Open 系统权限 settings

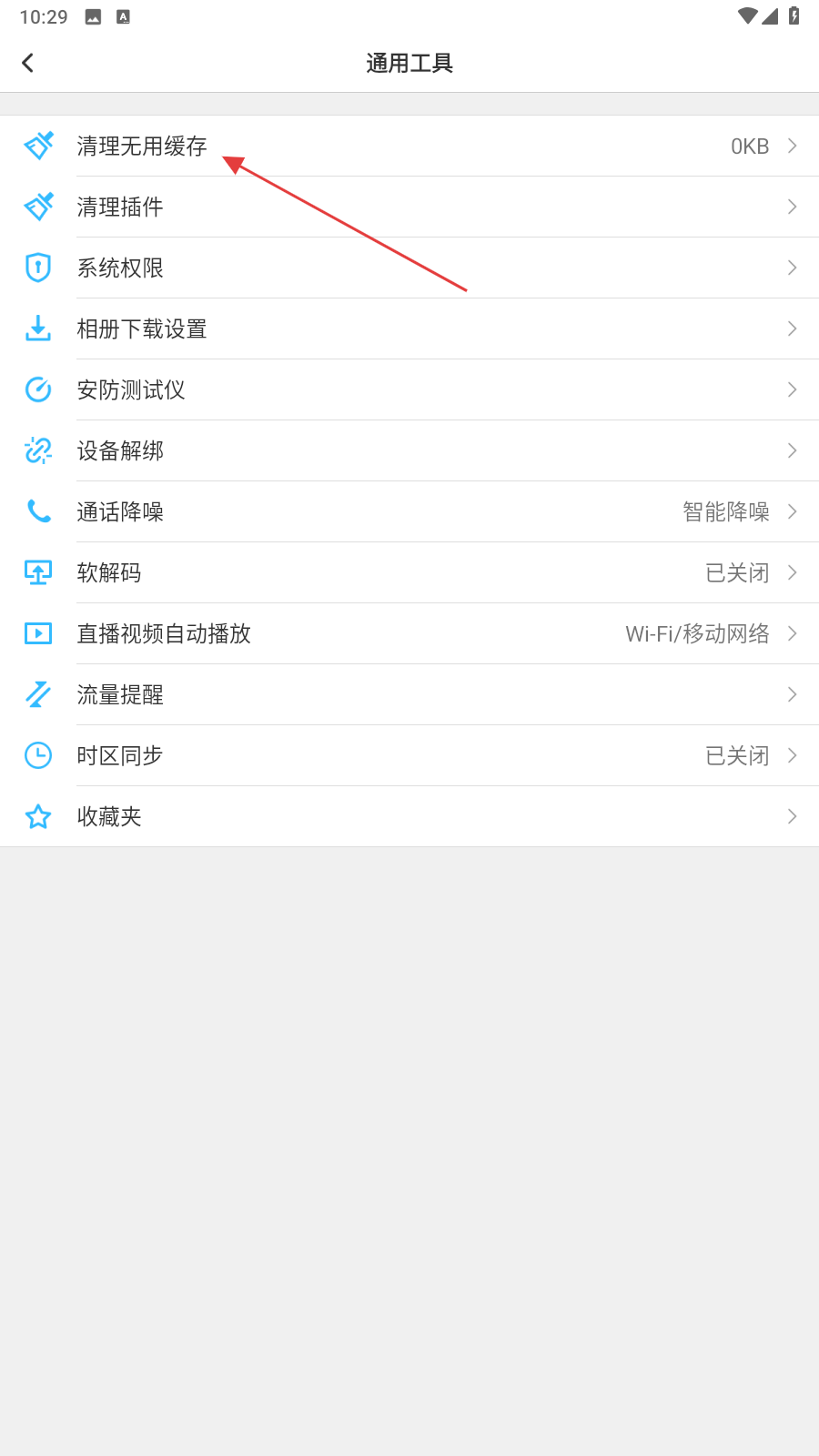point(120,268)
